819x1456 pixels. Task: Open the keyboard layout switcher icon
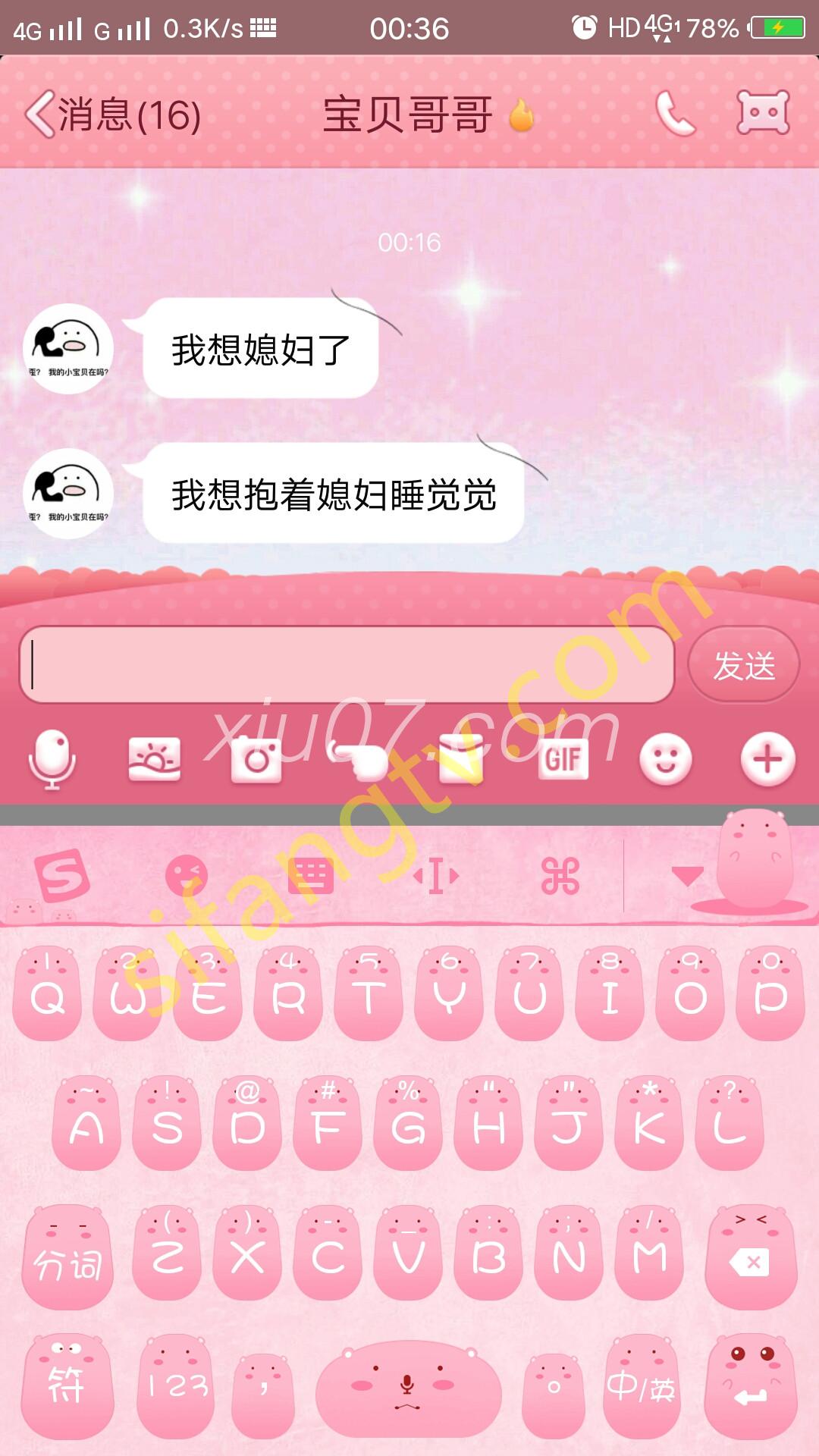tap(311, 877)
